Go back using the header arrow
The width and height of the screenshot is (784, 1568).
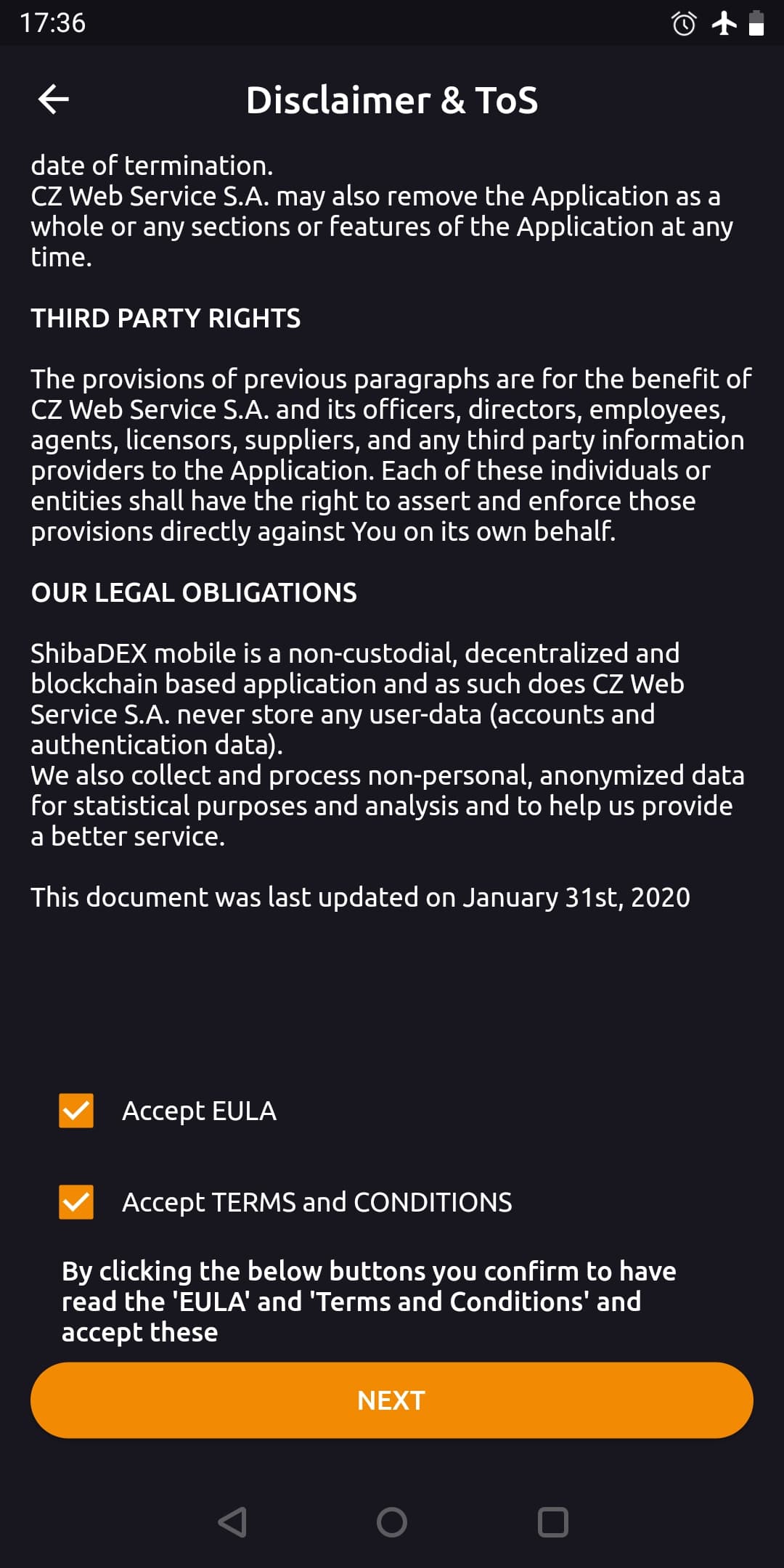pyautogui.click(x=54, y=99)
